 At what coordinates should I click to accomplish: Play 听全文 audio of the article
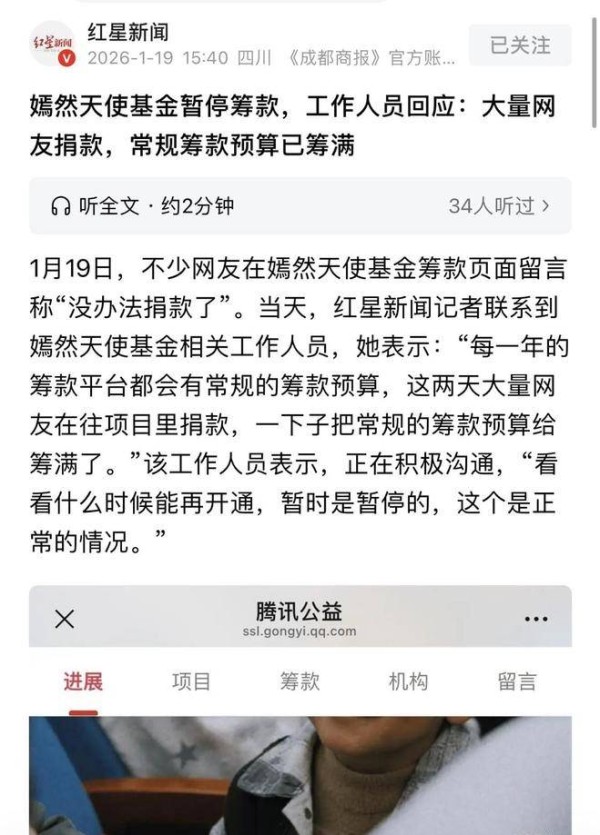141,206
